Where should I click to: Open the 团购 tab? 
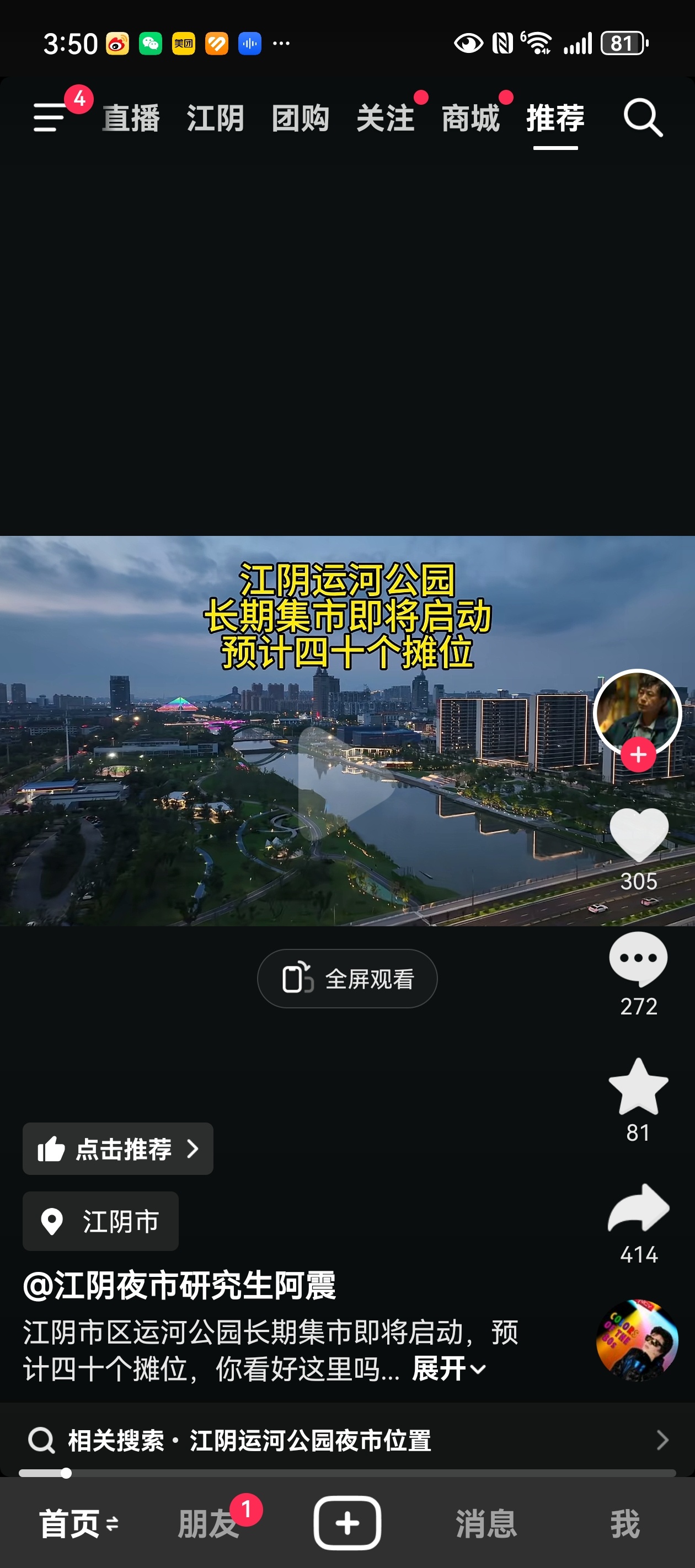[x=301, y=118]
